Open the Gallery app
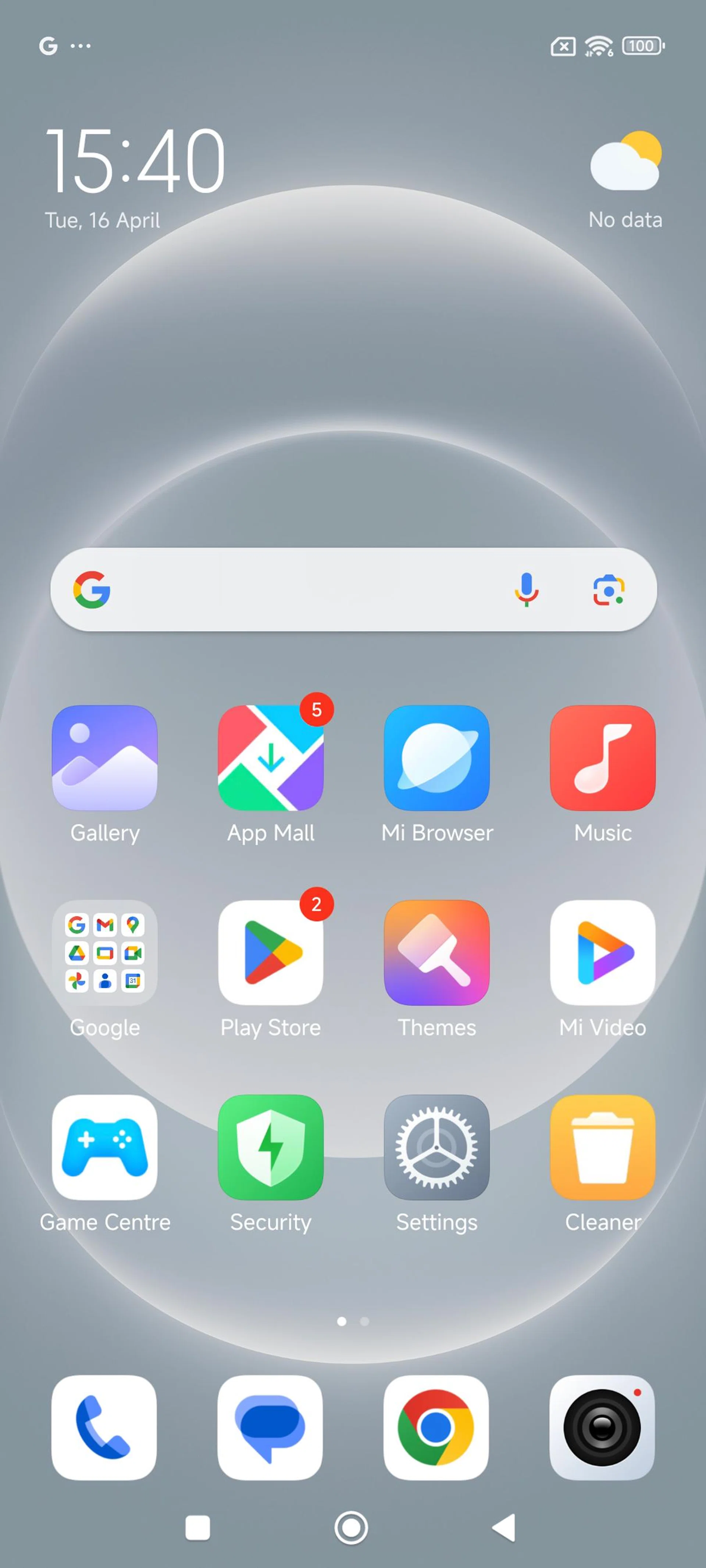This screenshot has width=706, height=1568. tap(105, 757)
